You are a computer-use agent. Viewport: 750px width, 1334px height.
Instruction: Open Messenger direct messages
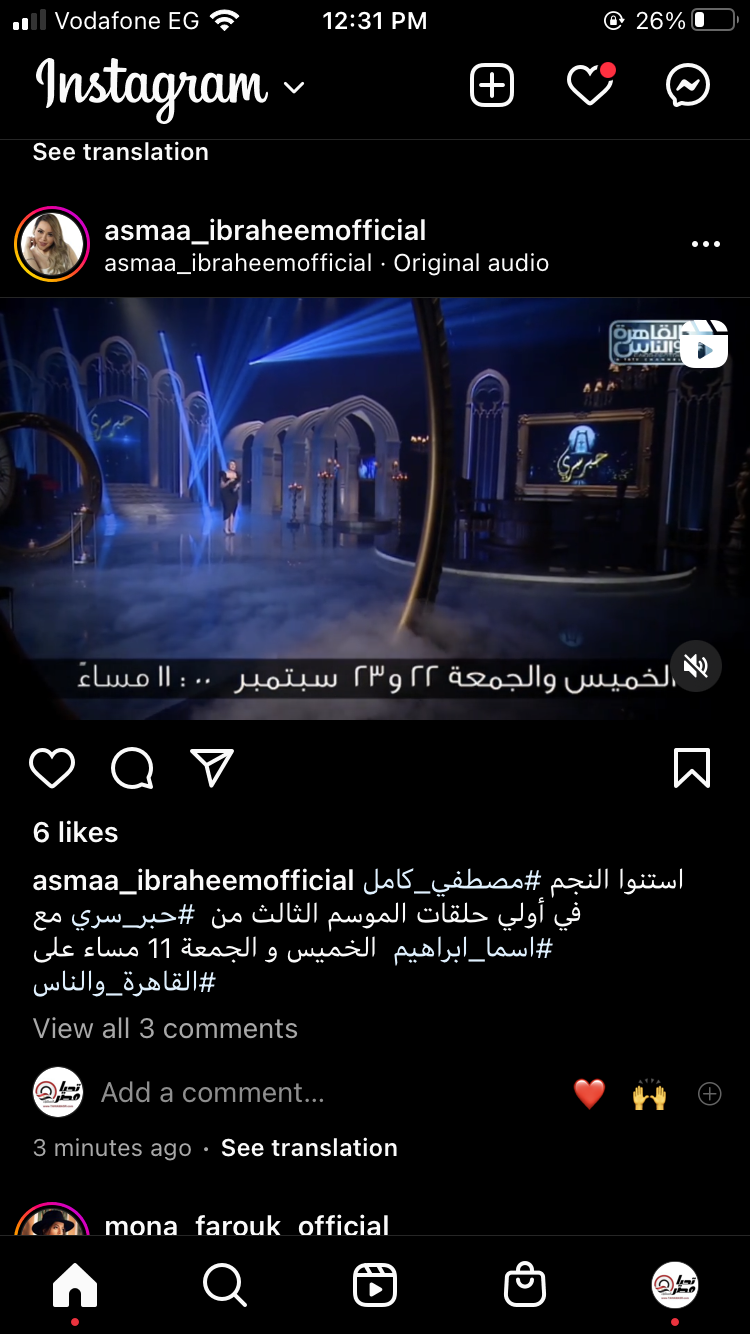(x=688, y=87)
